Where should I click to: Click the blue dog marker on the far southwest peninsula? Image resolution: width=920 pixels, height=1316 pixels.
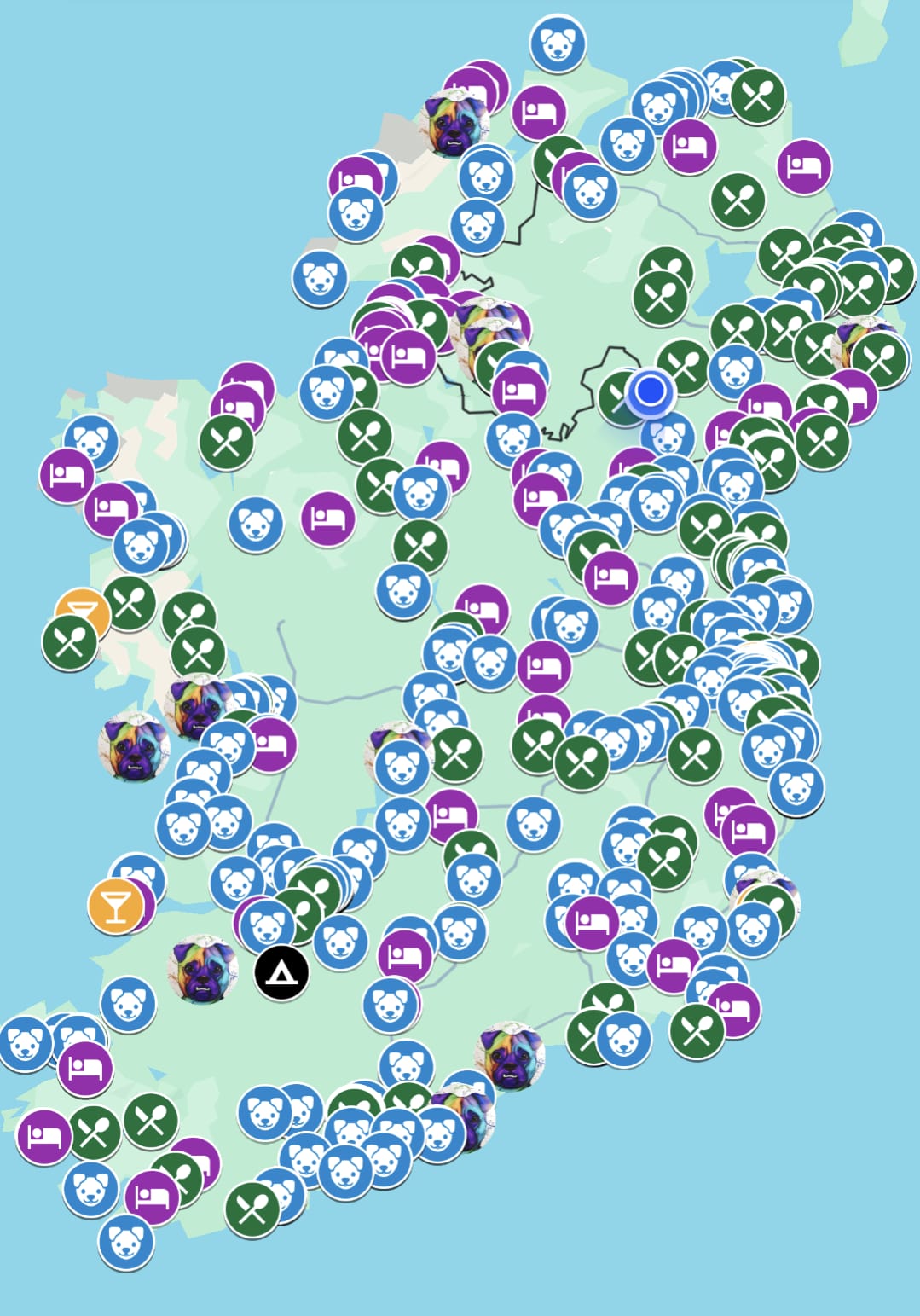pyautogui.click(x=28, y=1042)
